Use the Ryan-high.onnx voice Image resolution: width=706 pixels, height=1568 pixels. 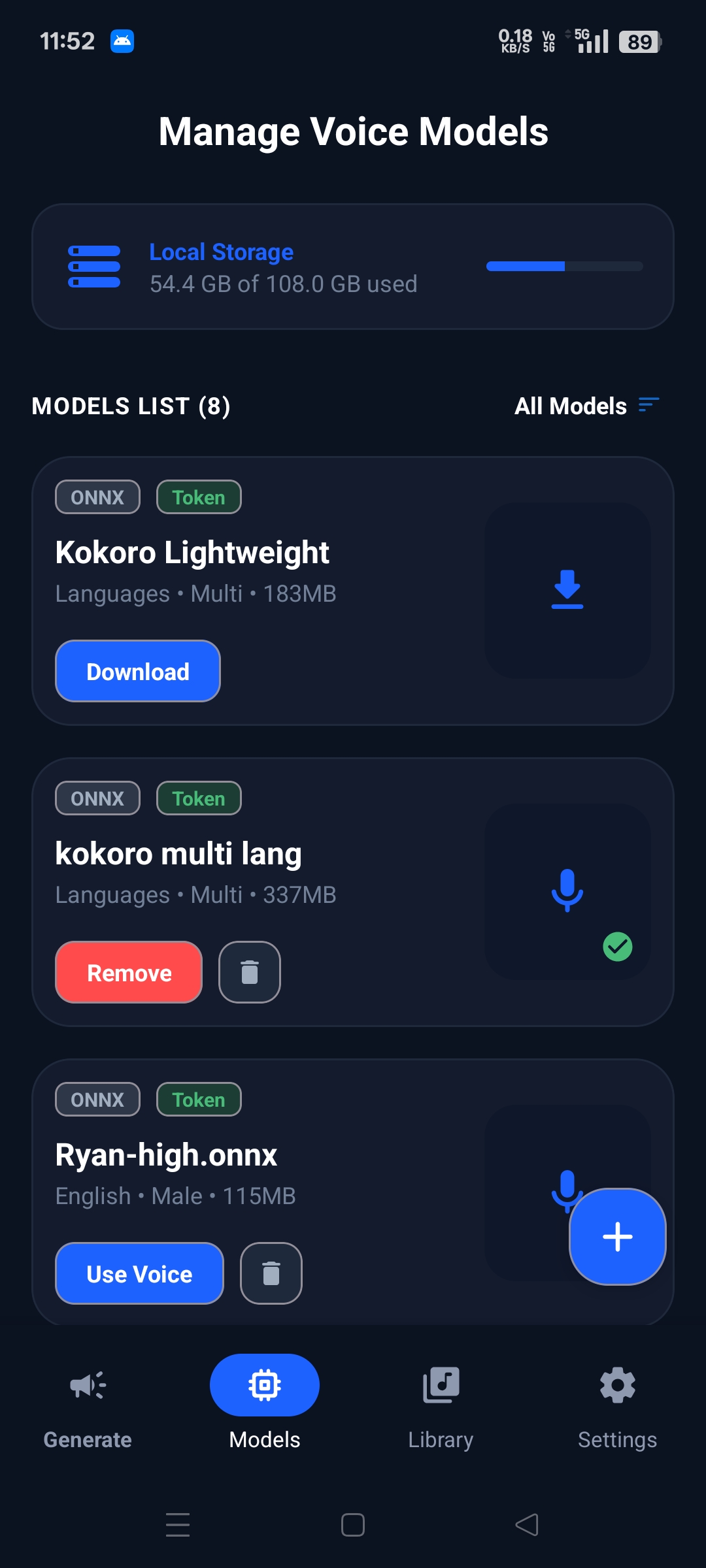coord(139,1274)
